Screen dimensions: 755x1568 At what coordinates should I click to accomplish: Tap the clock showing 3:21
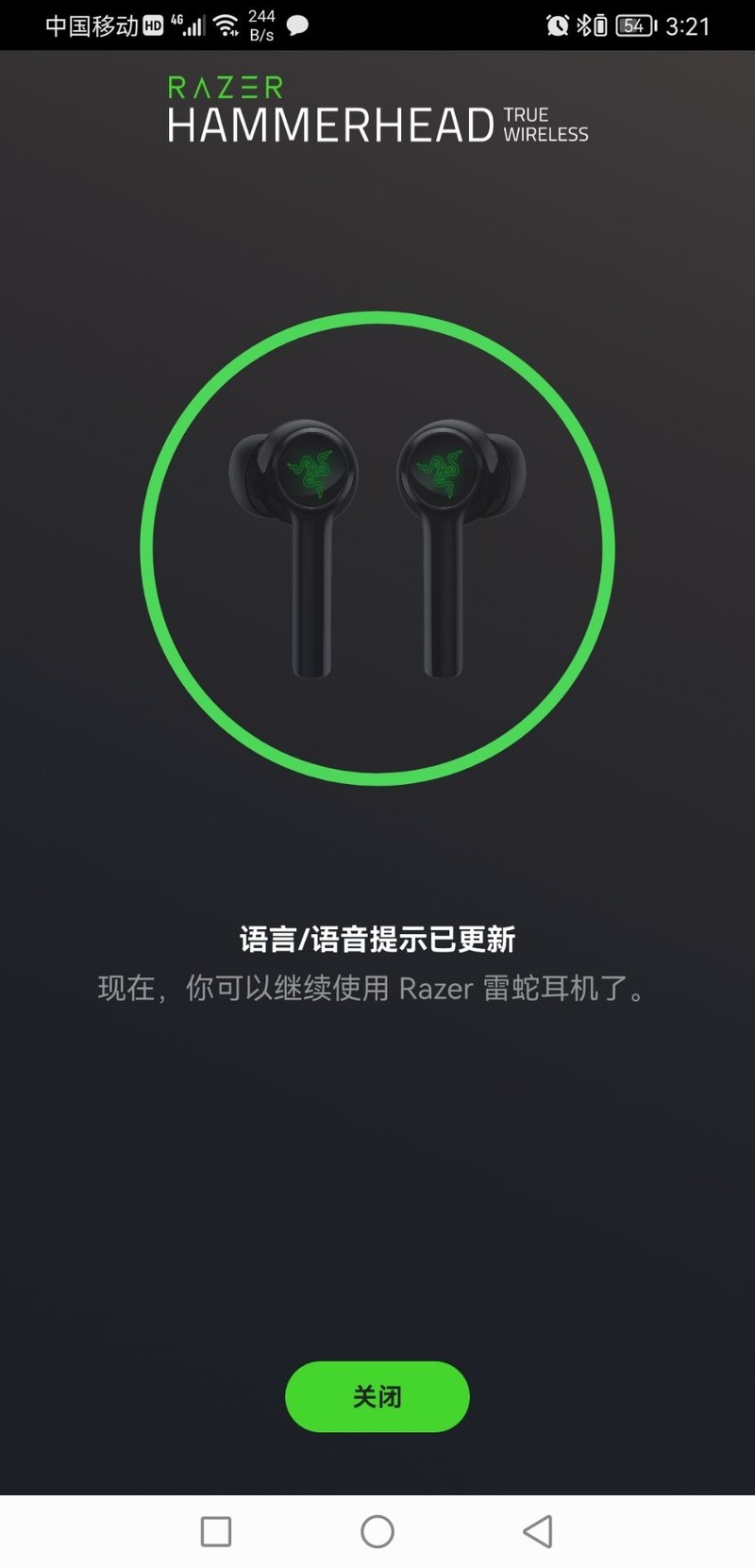688,25
